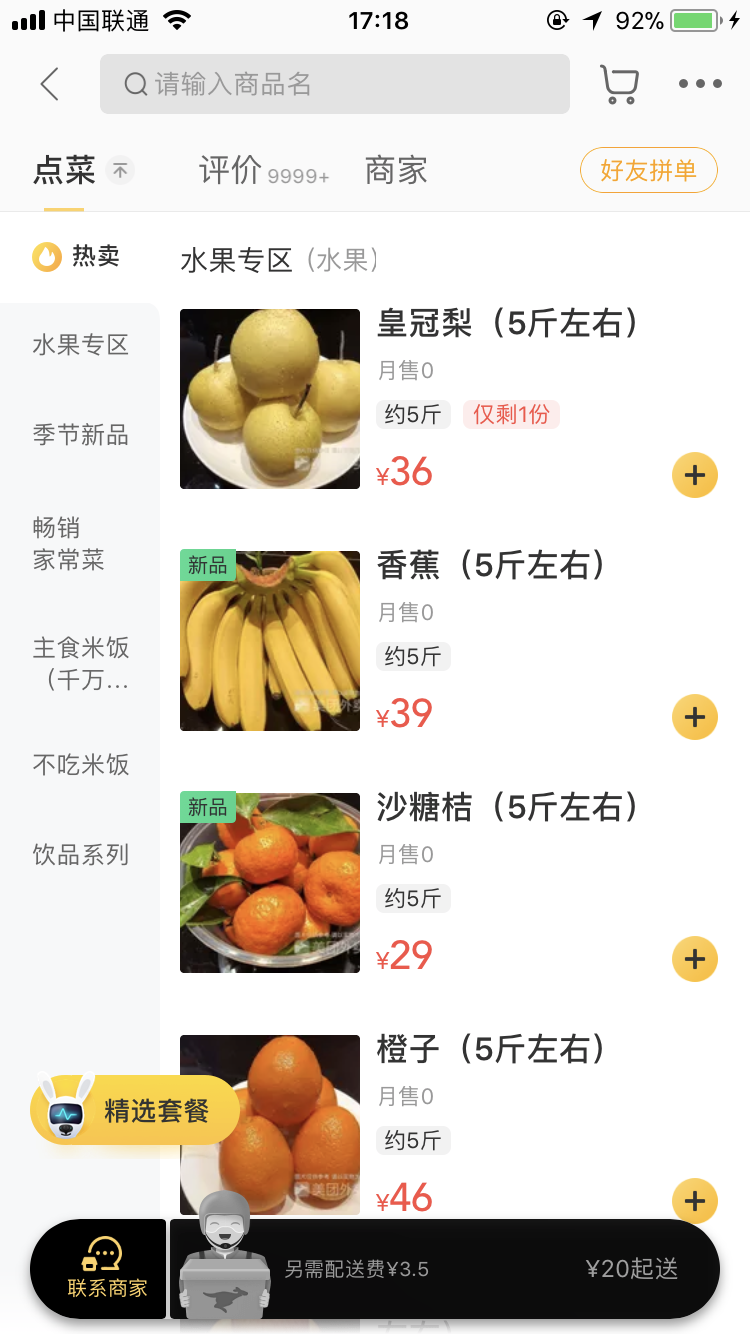Switch to the 商家 tab
This screenshot has width=750, height=1334.
click(396, 171)
